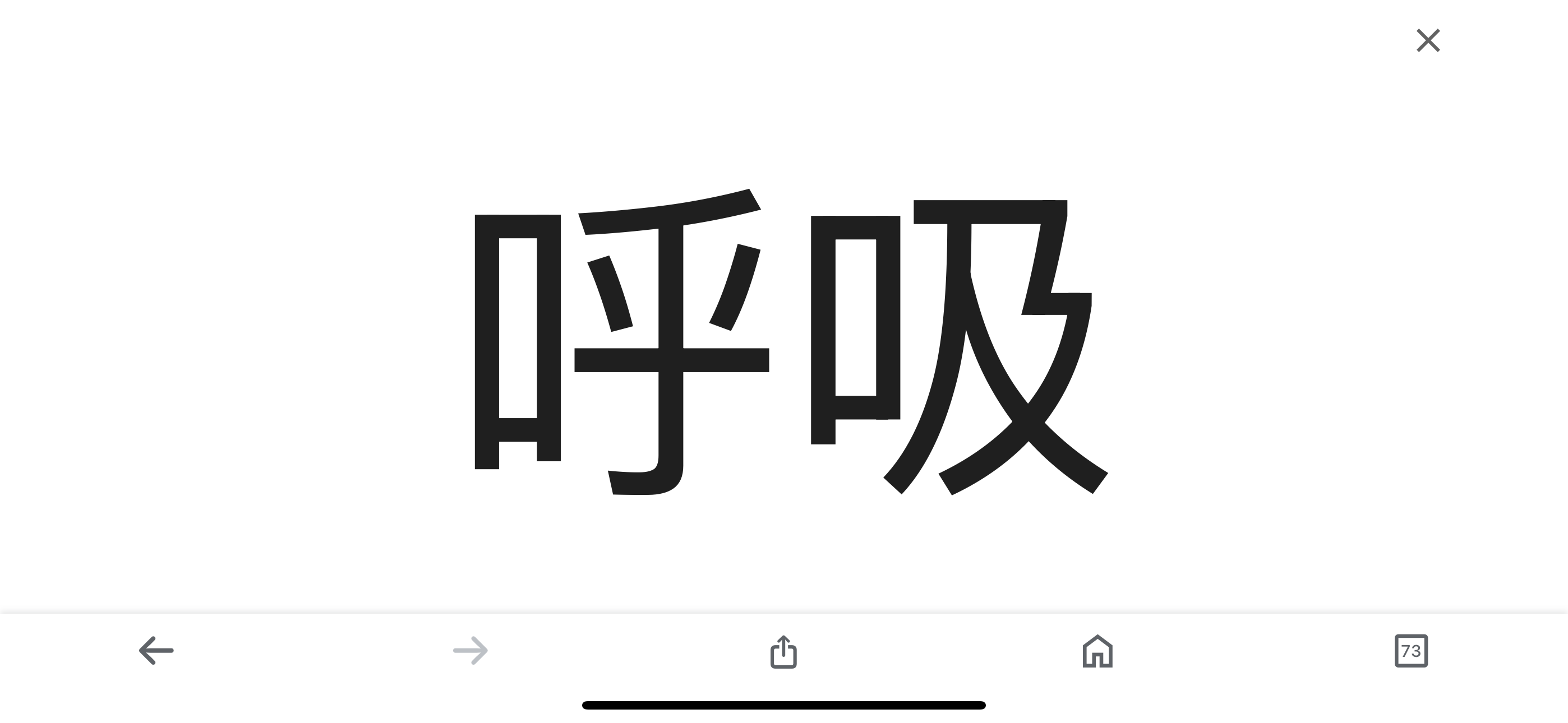
Task: Go to the browser home page
Action: coord(1097,651)
